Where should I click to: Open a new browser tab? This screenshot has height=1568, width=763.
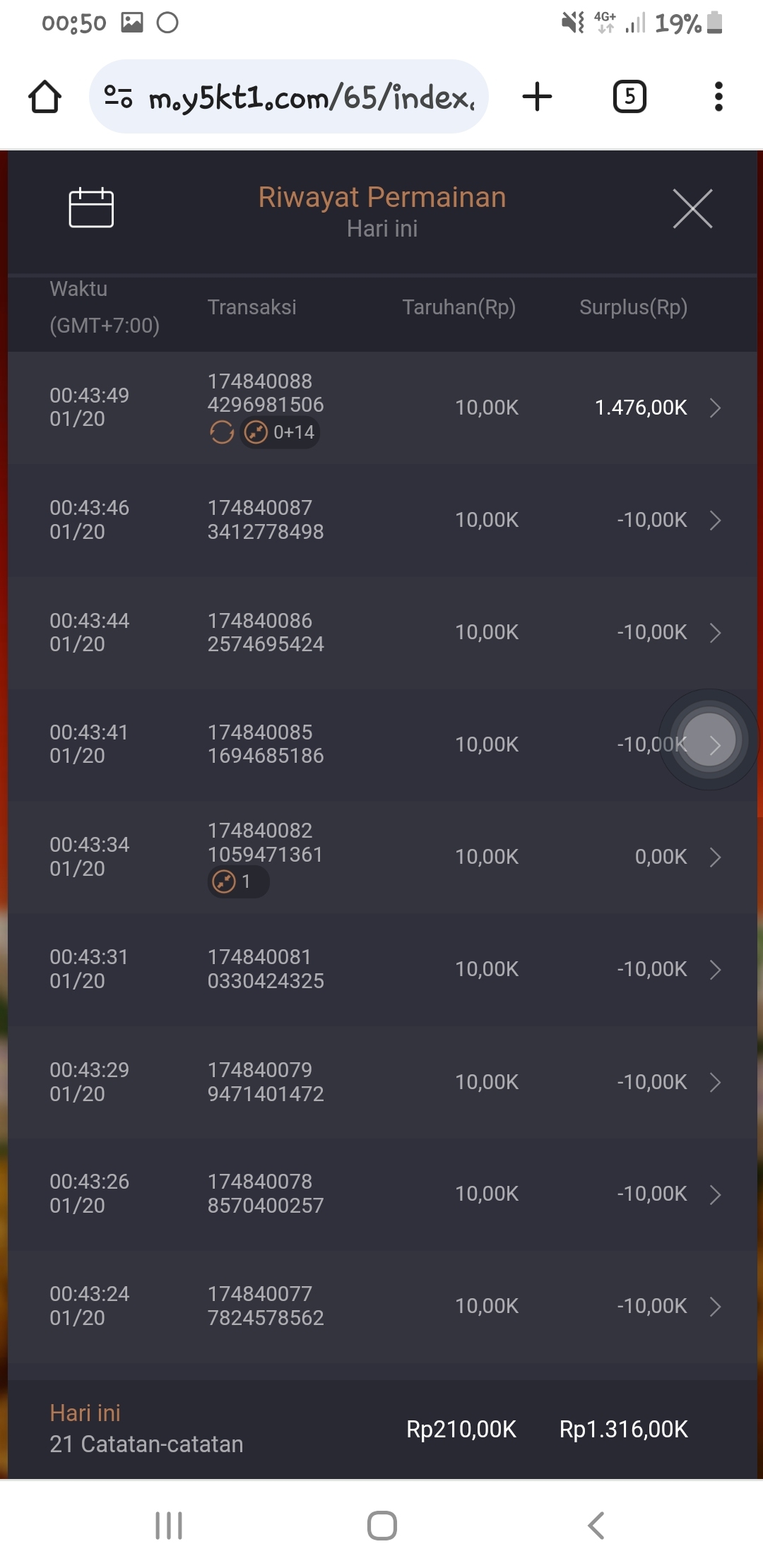pyautogui.click(x=537, y=97)
